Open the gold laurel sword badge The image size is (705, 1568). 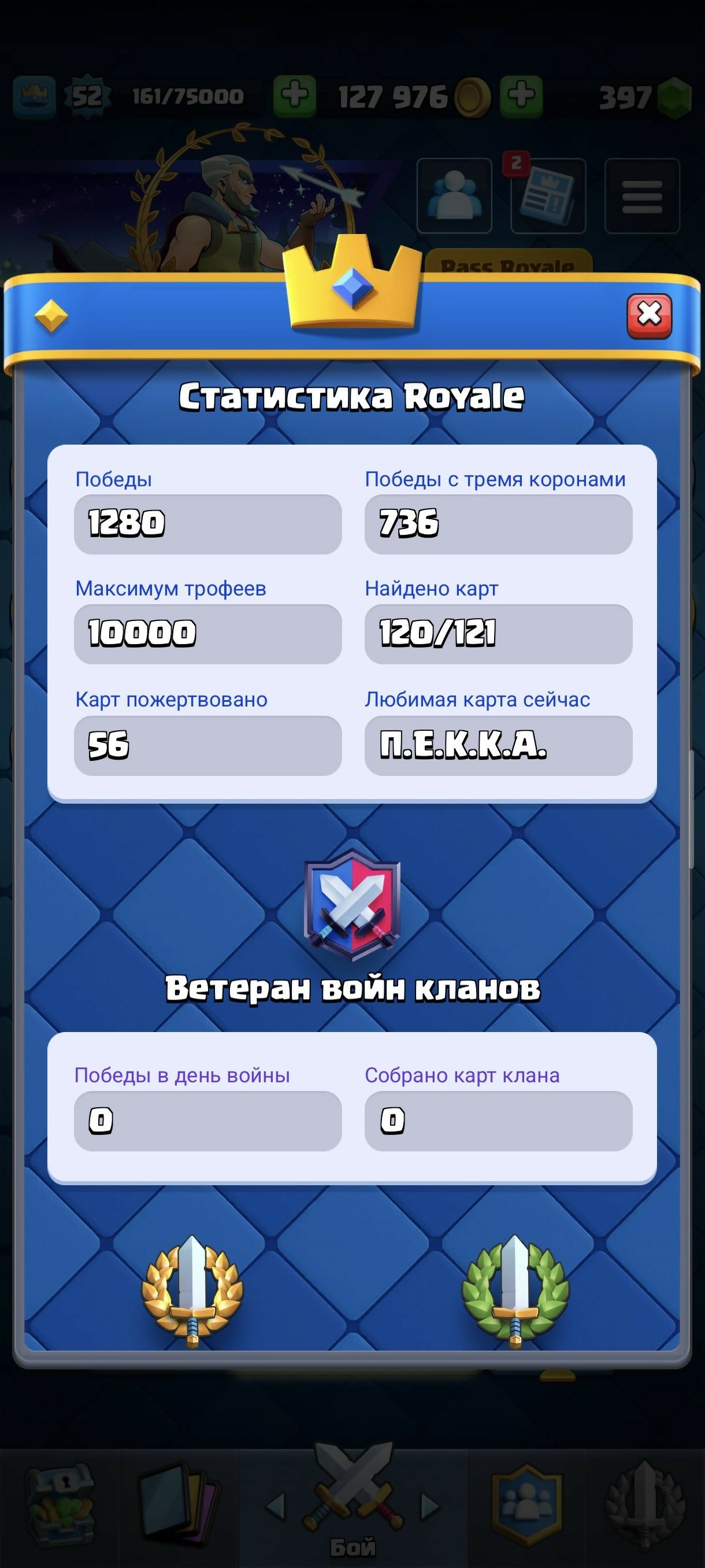192,1292
